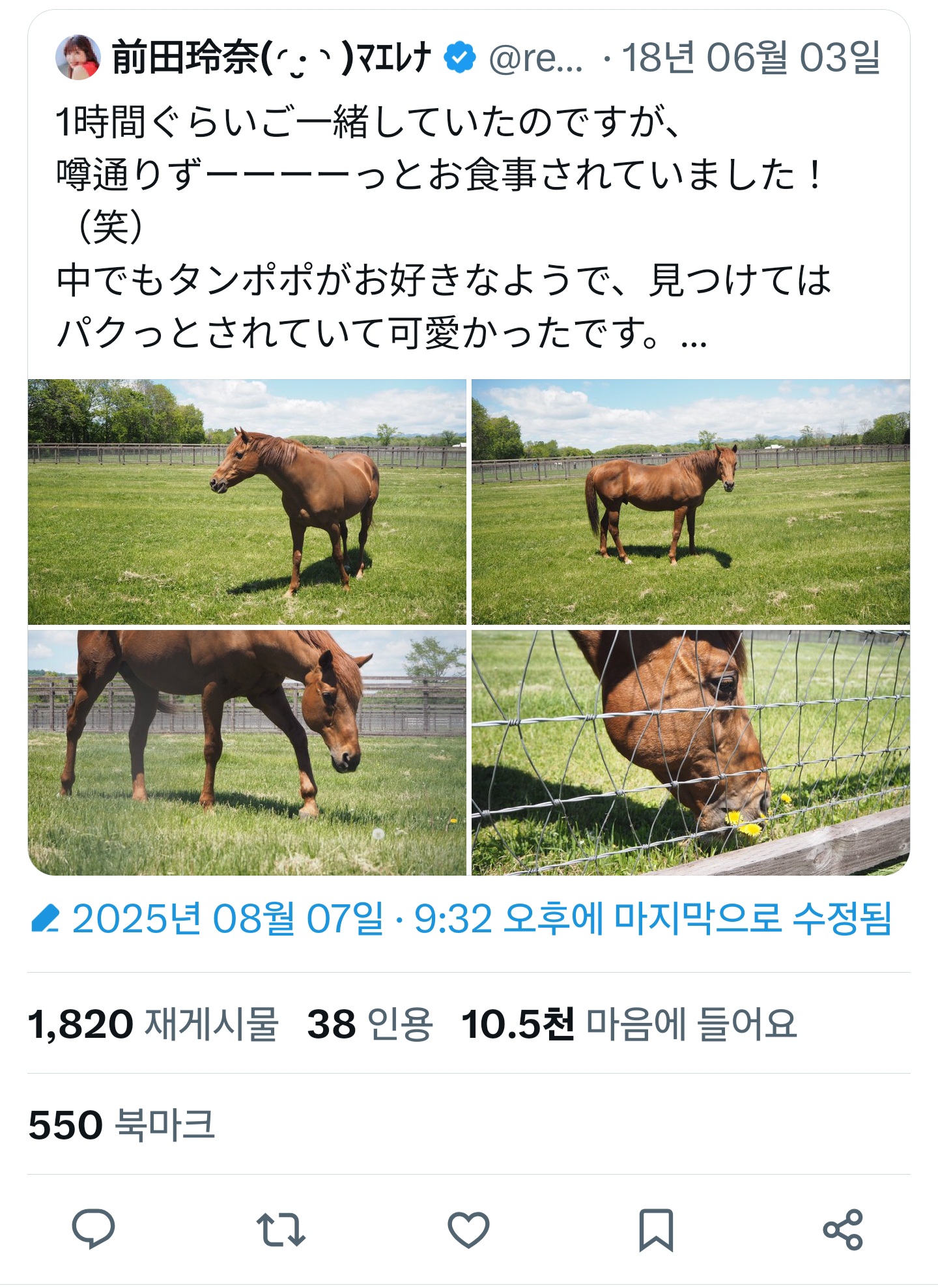
Task: Show the 1,820 재게시물 list
Action: (154, 1023)
